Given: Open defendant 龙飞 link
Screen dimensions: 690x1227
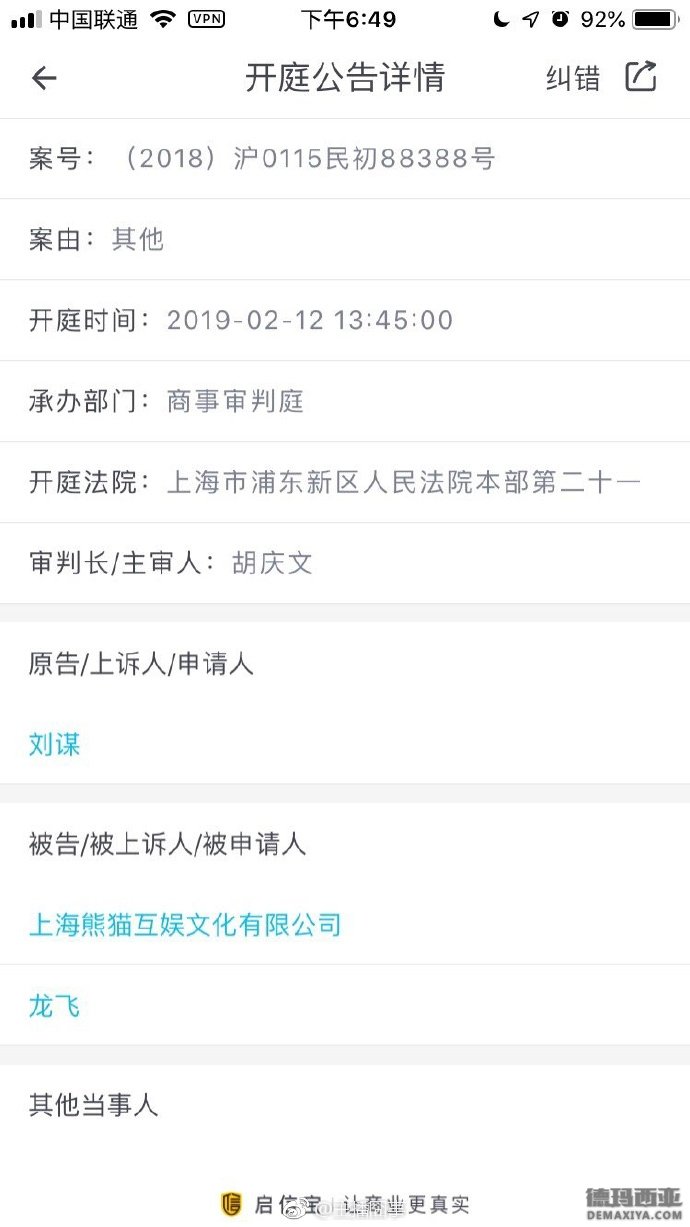Looking at the screenshot, I should click(55, 1006).
